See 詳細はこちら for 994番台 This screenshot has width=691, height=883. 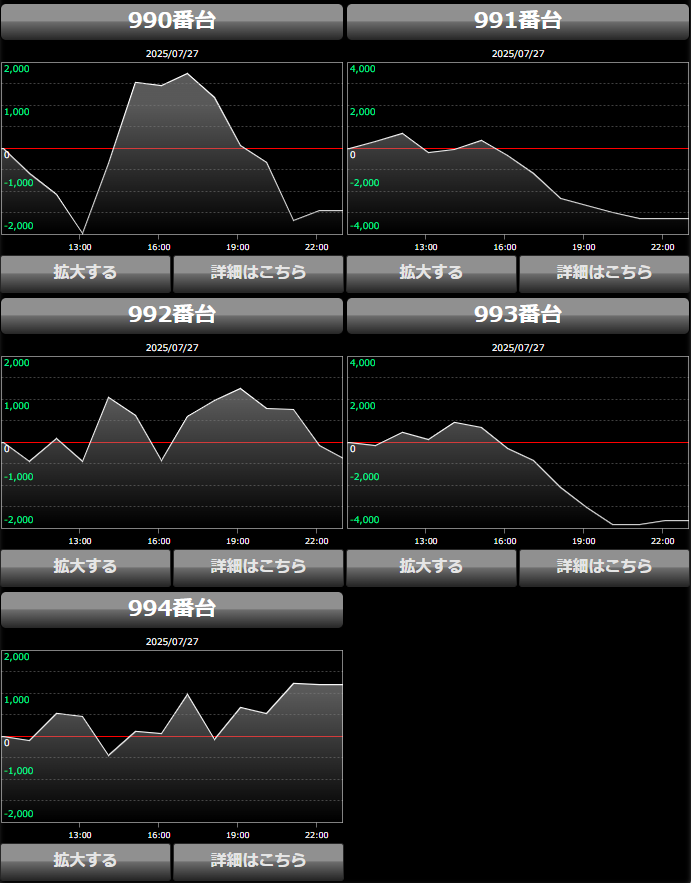point(258,860)
